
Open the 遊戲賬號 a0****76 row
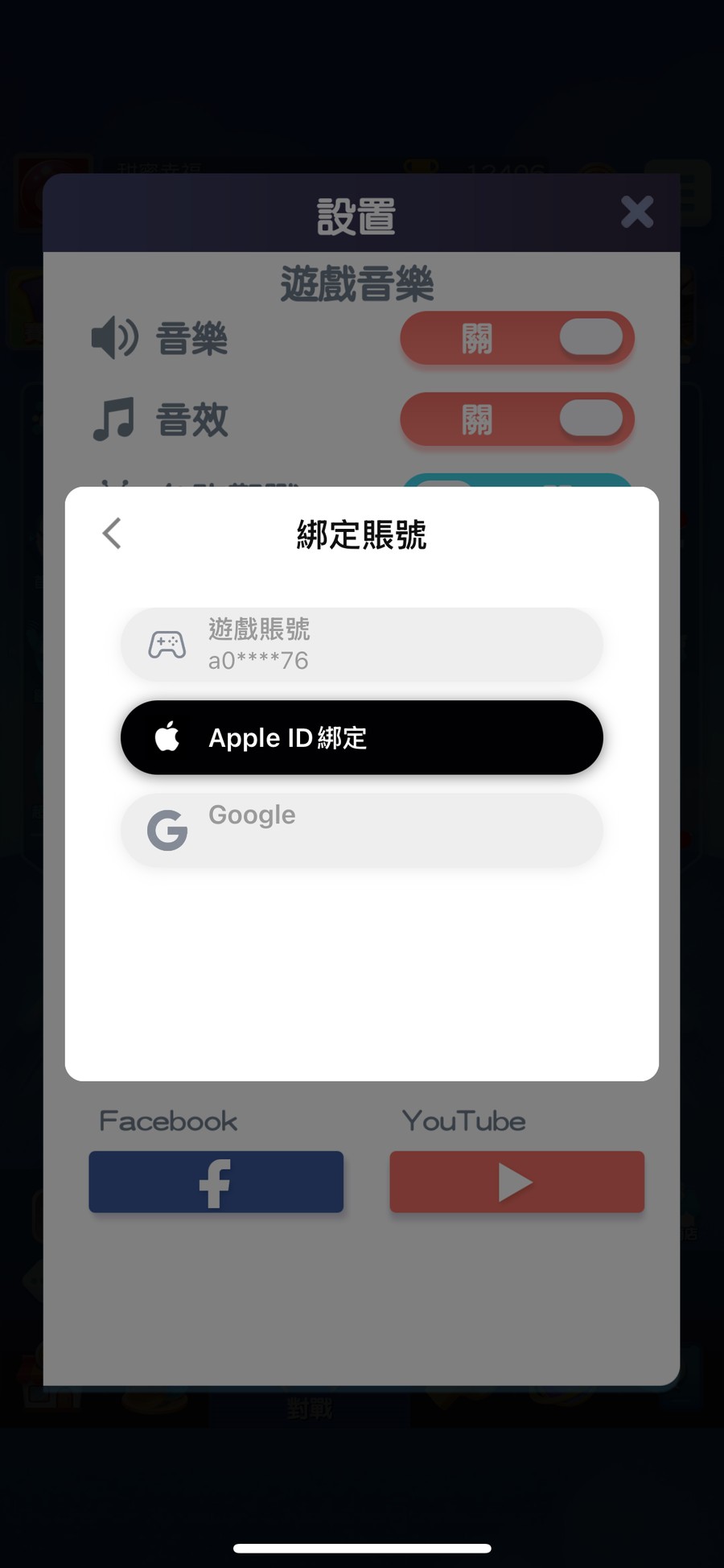(361, 645)
